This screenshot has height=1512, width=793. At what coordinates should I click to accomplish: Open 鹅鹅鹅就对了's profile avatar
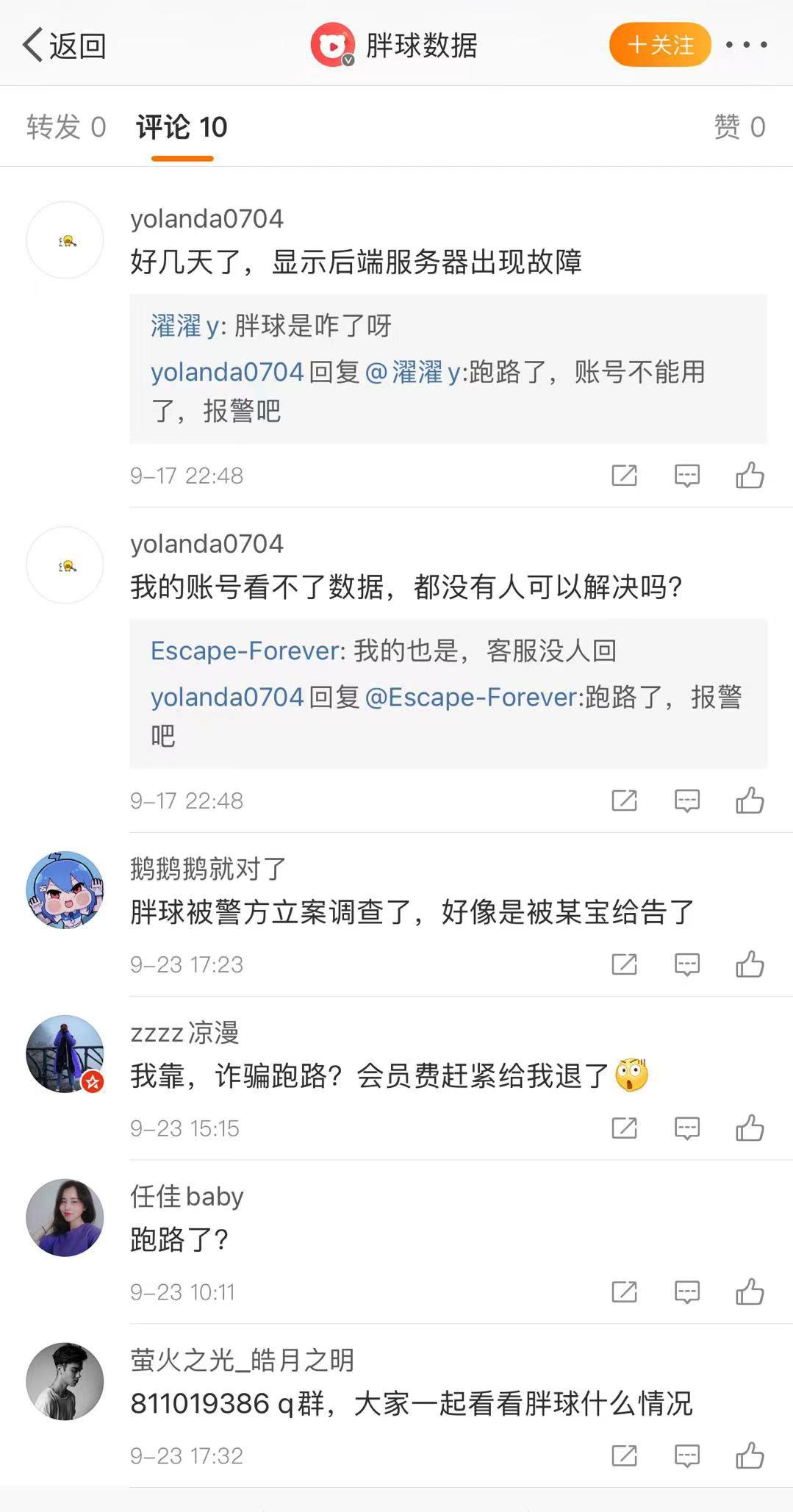65,890
